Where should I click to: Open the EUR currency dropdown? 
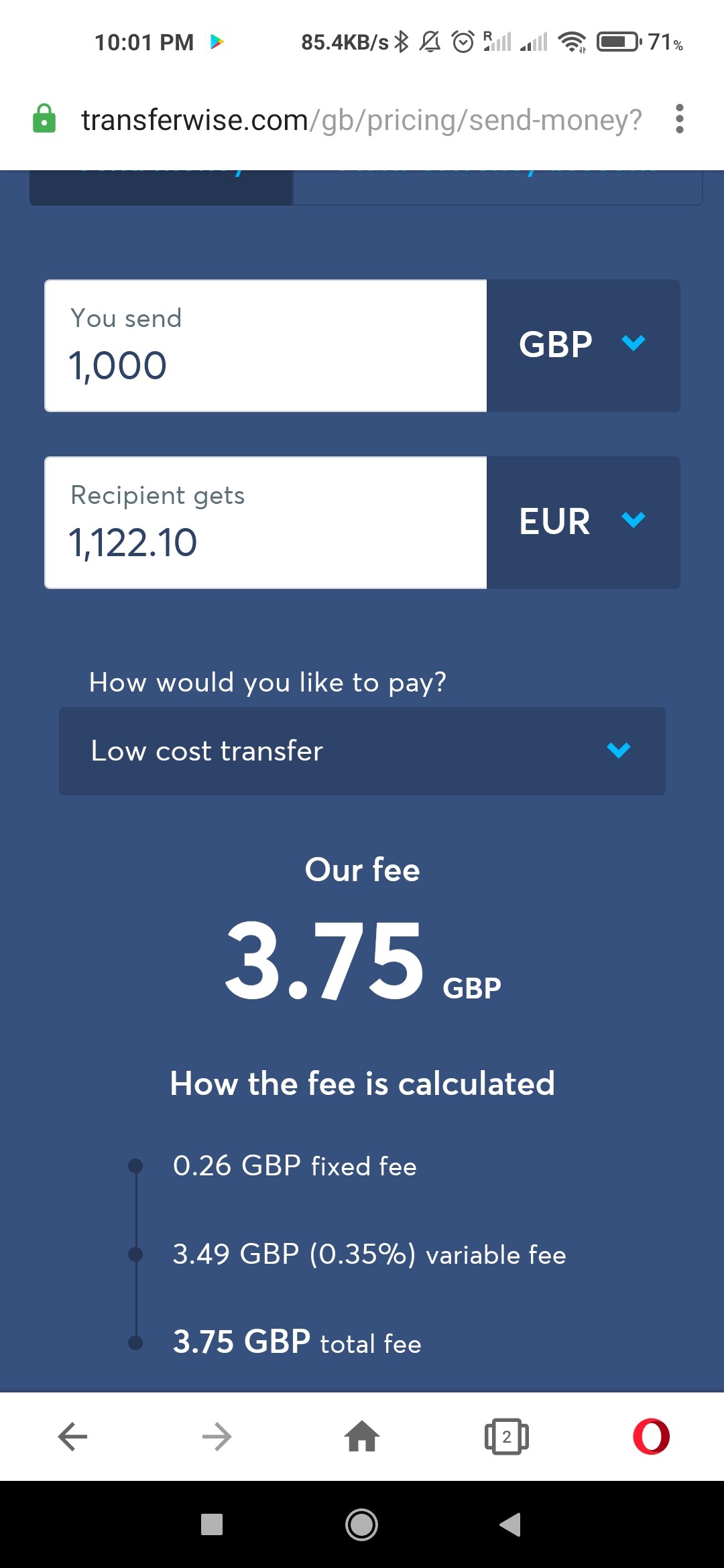583,523
